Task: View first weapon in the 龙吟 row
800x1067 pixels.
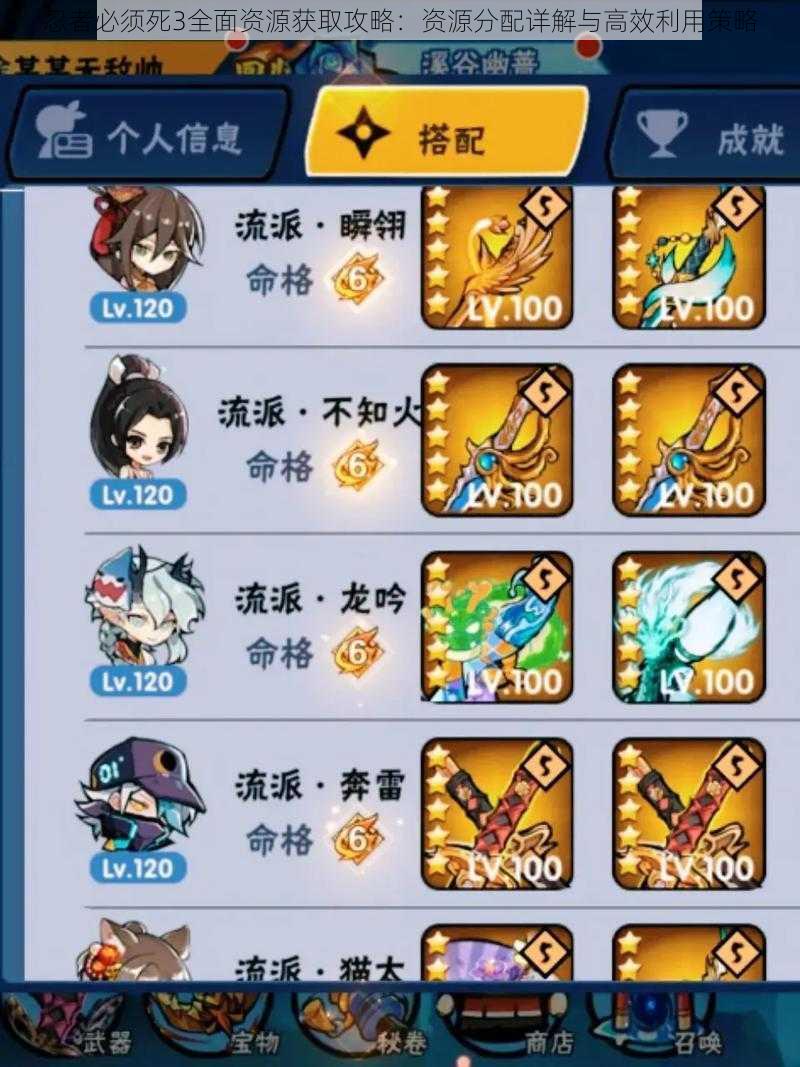Action: (x=497, y=627)
